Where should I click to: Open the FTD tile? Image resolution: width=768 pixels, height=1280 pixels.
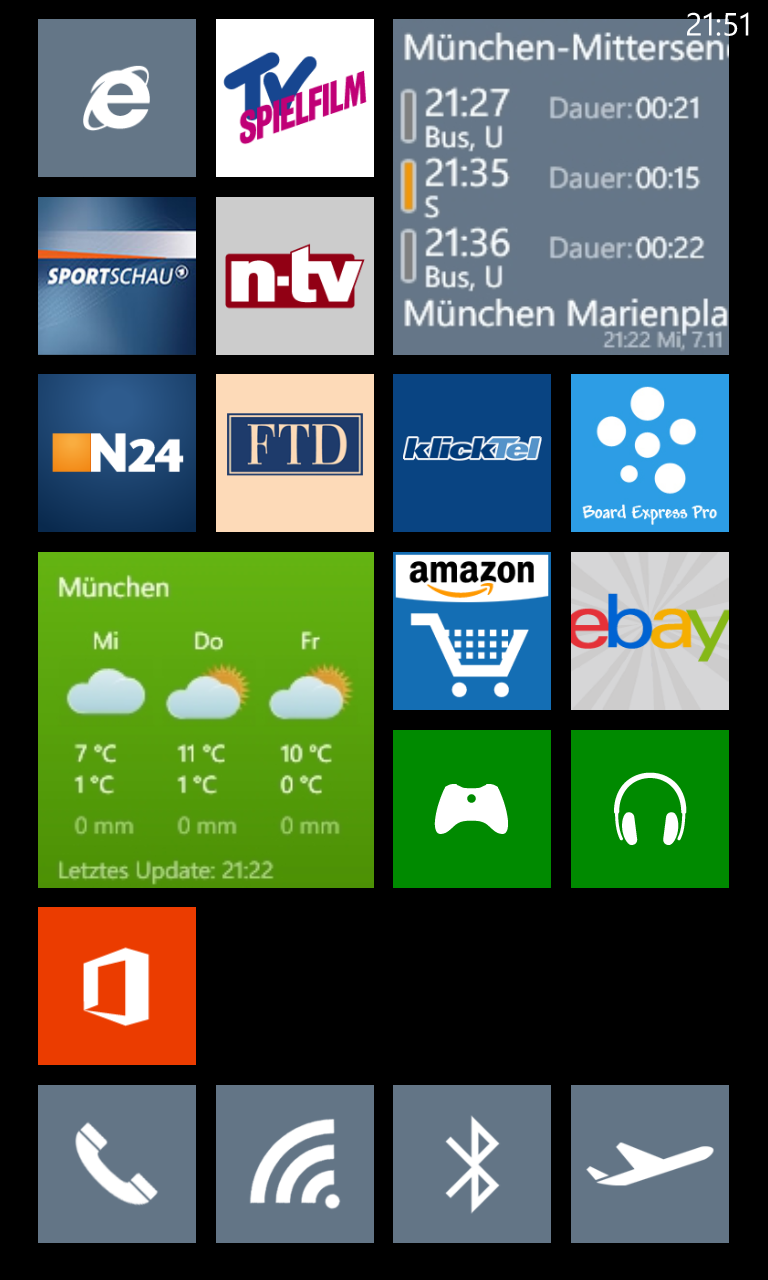coord(295,453)
